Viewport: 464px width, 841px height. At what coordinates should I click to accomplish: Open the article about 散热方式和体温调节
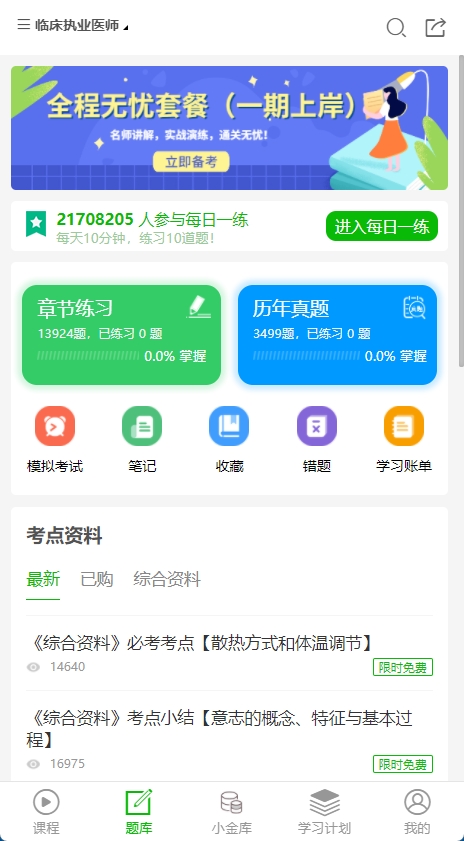[x=230, y=653]
